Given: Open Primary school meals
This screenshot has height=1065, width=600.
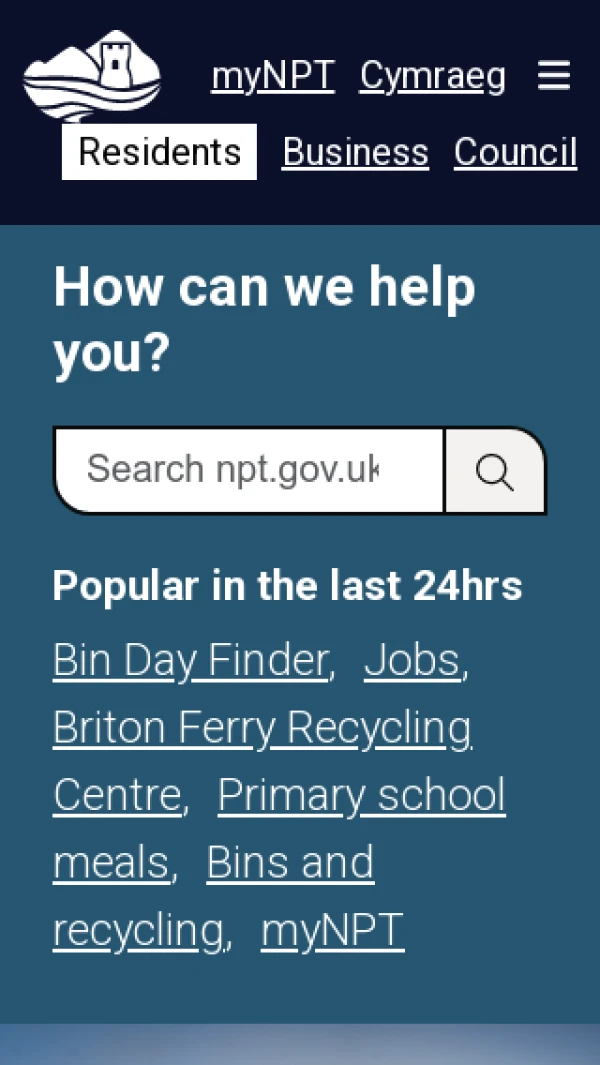Looking at the screenshot, I should tap(361, 796).
